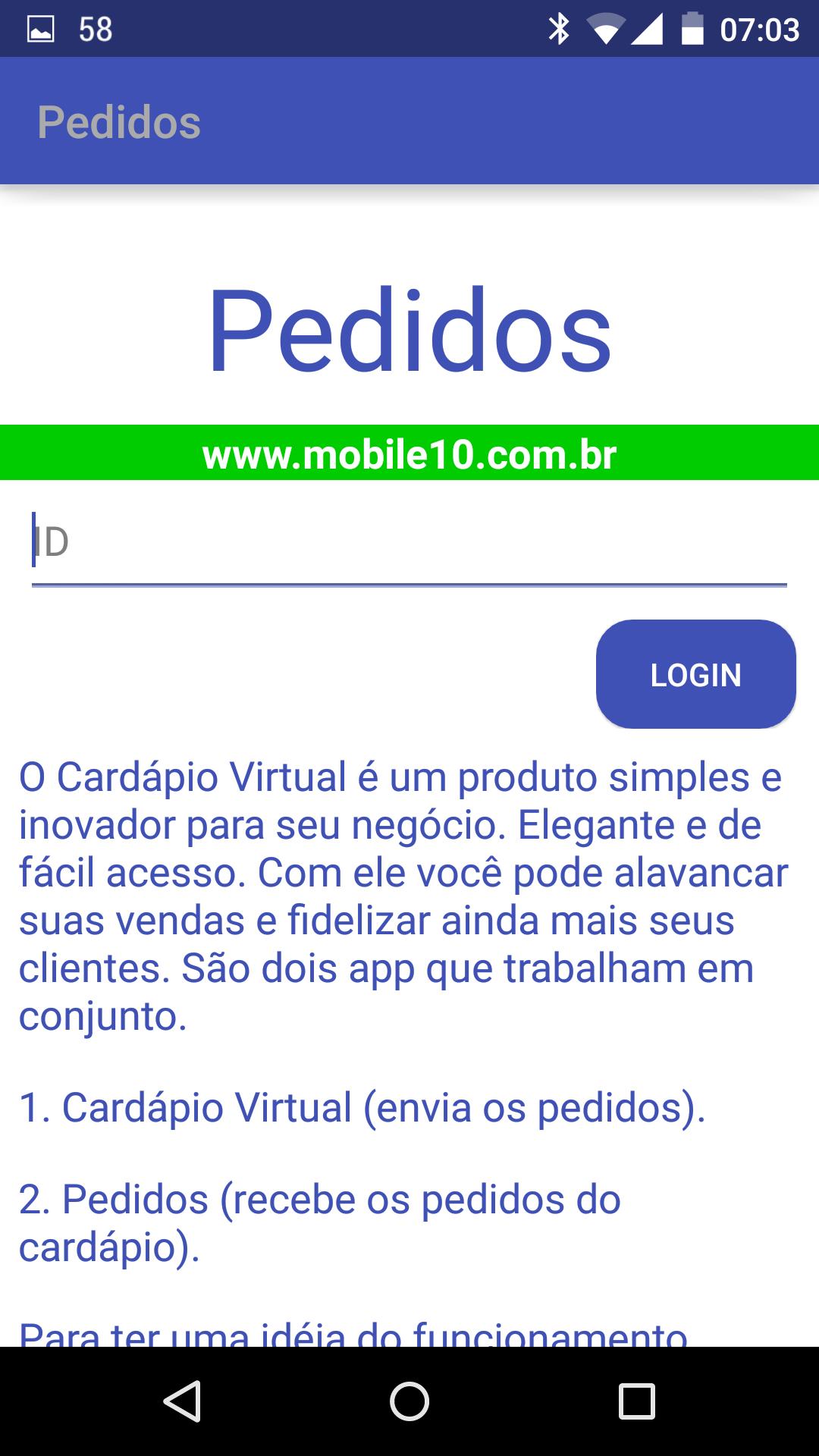The image size is (819, 1456).
Task: Tap the Wi-Fi signal icon
Action: tap(607, 29)
